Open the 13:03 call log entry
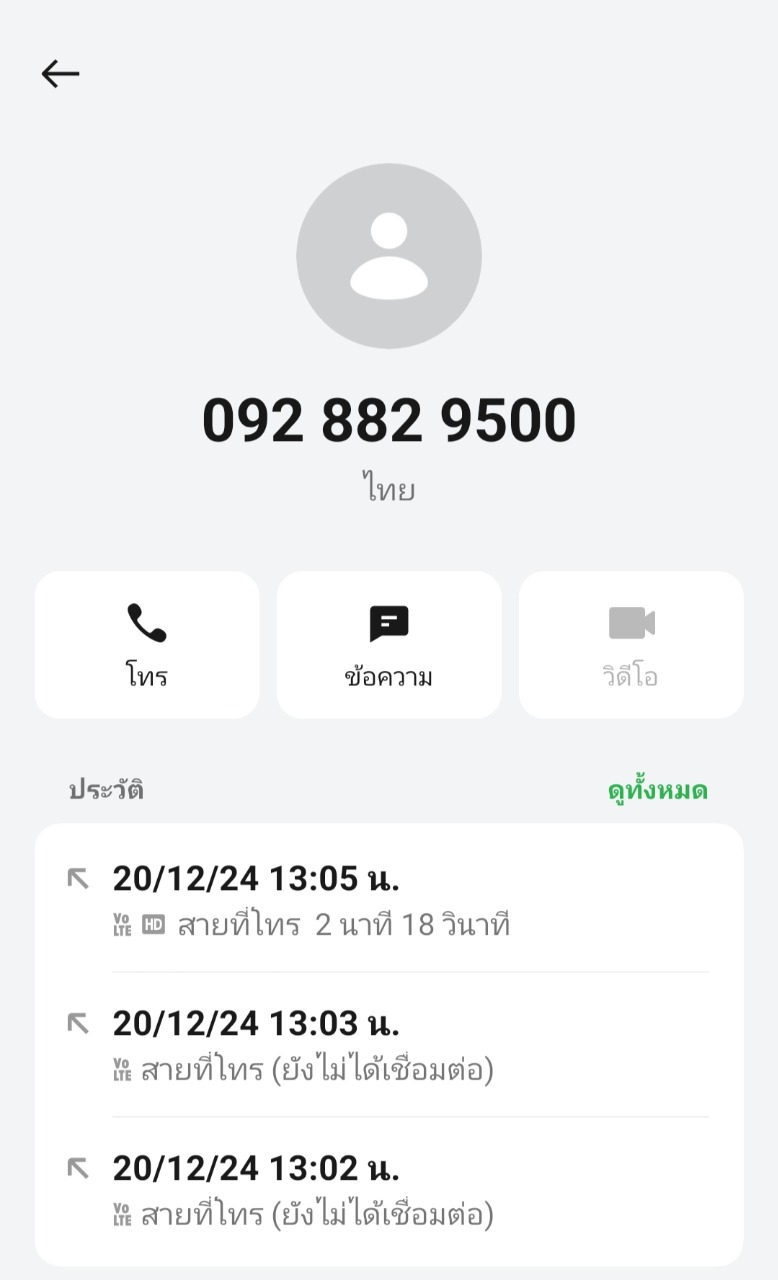This screenshot has height=1280, width=778. 389,1045
